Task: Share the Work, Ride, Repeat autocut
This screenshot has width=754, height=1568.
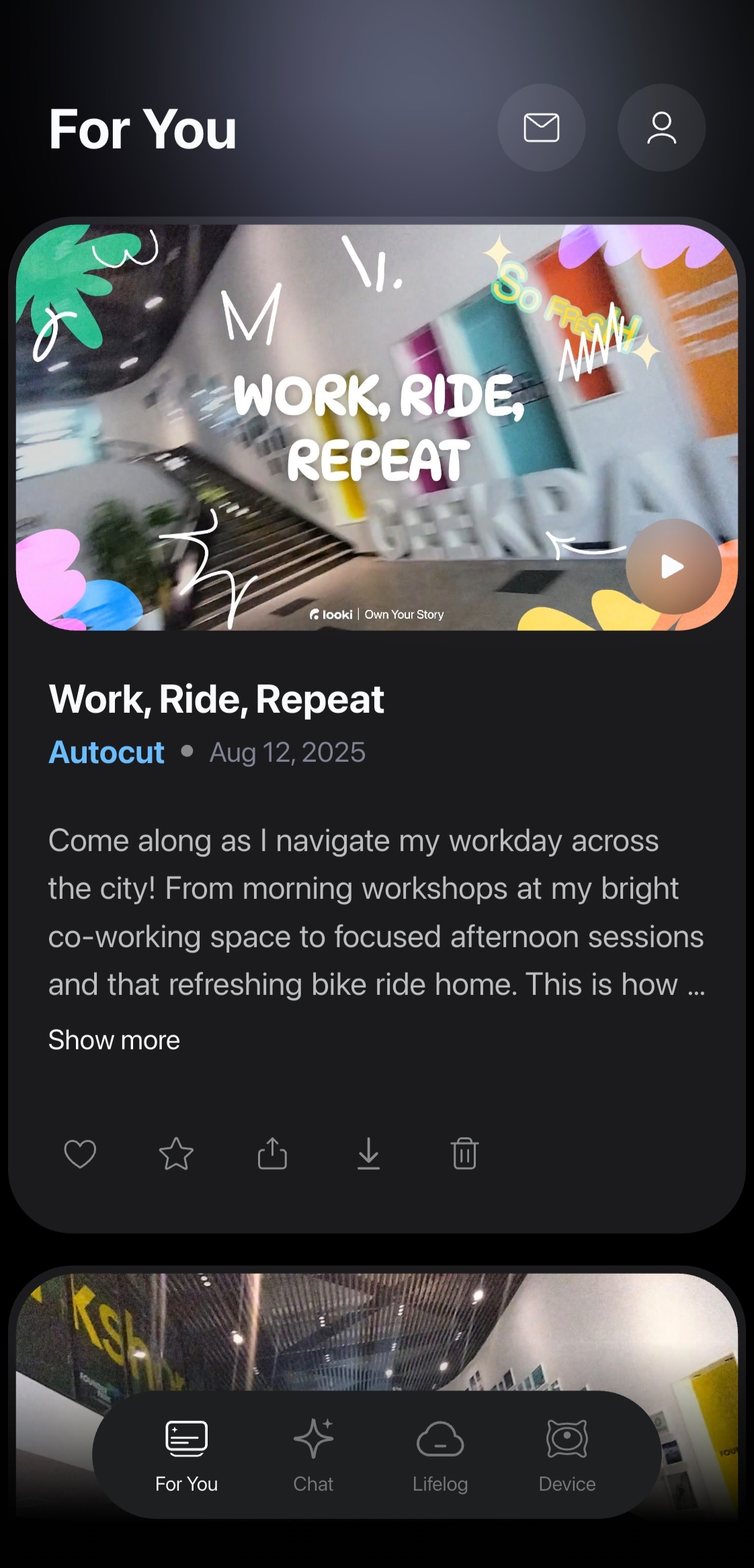Action: tap(272, 1154)
